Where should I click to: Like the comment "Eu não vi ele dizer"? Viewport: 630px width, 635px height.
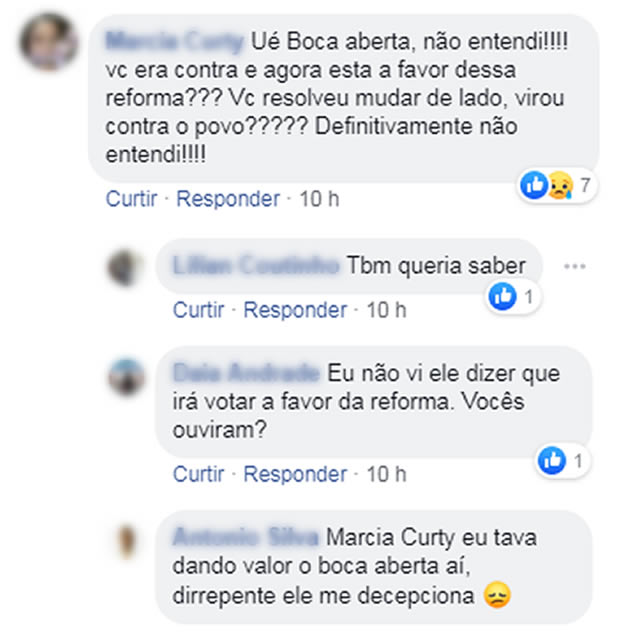pos(198,474)
